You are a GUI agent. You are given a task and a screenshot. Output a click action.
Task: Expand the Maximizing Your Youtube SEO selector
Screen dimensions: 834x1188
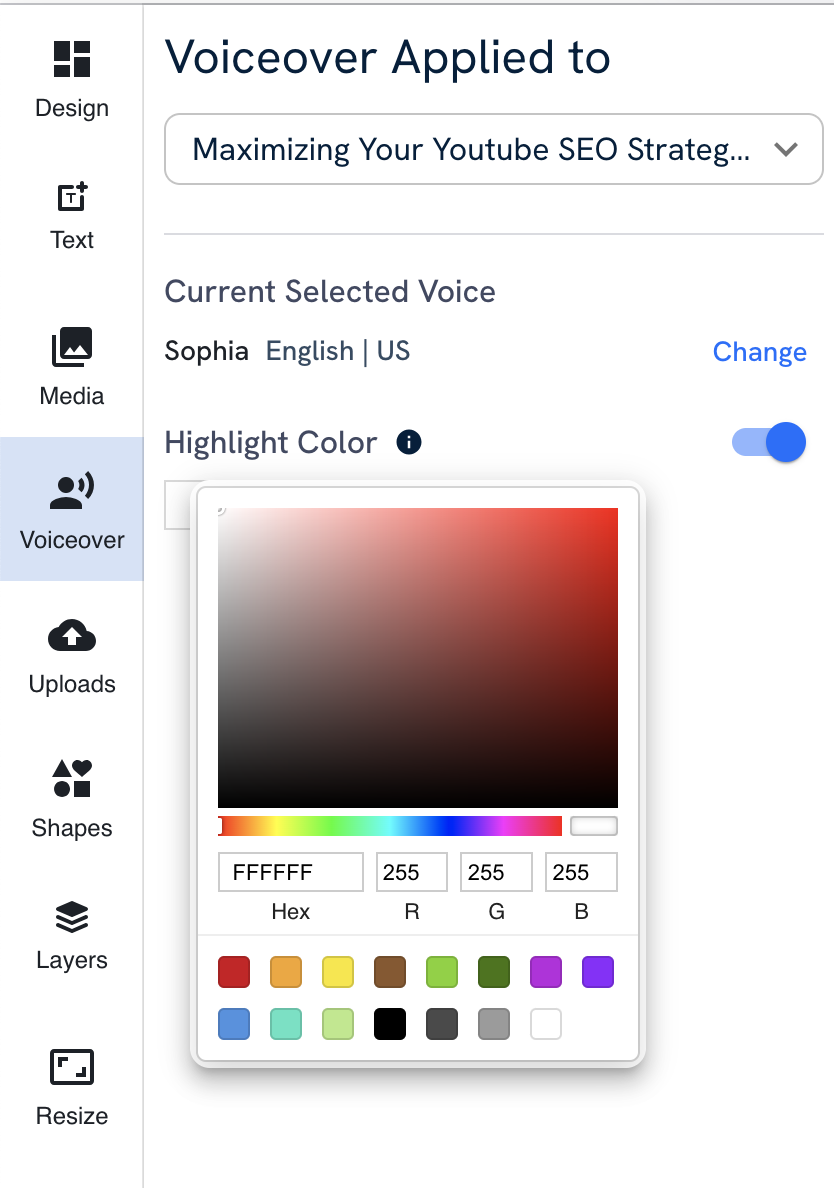(x=493, y=149)
